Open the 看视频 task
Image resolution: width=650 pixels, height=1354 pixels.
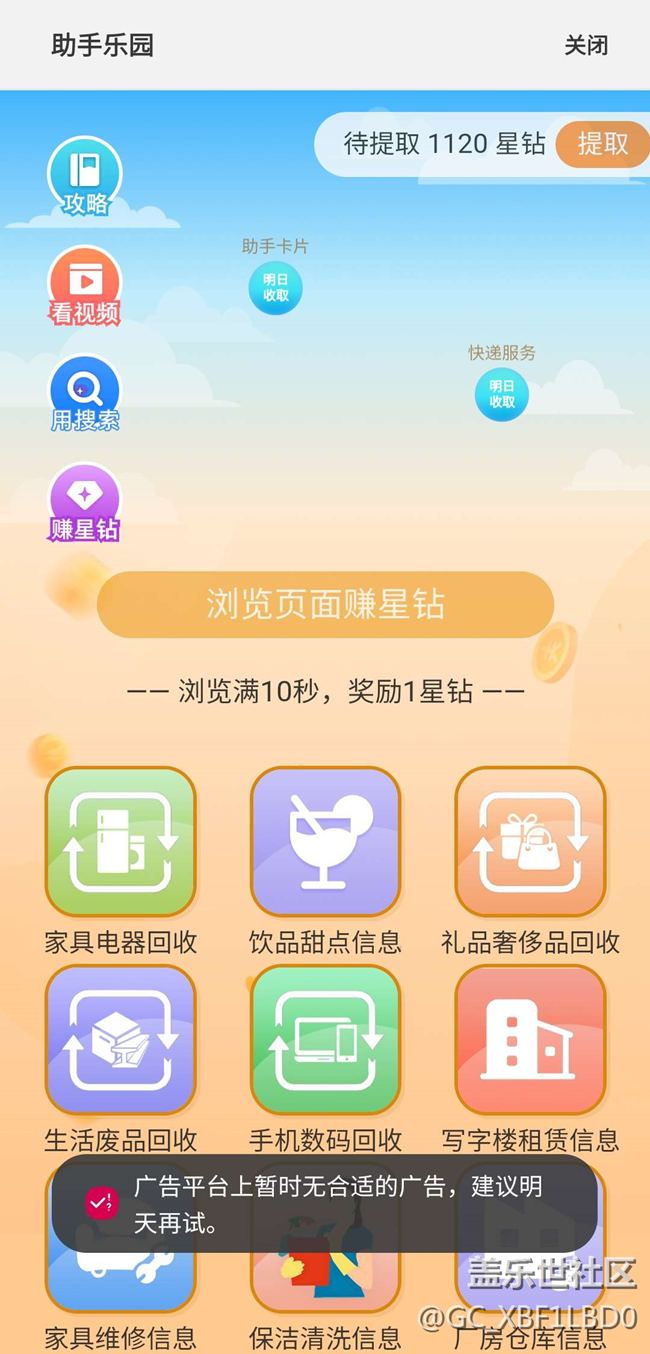point(85,286)
